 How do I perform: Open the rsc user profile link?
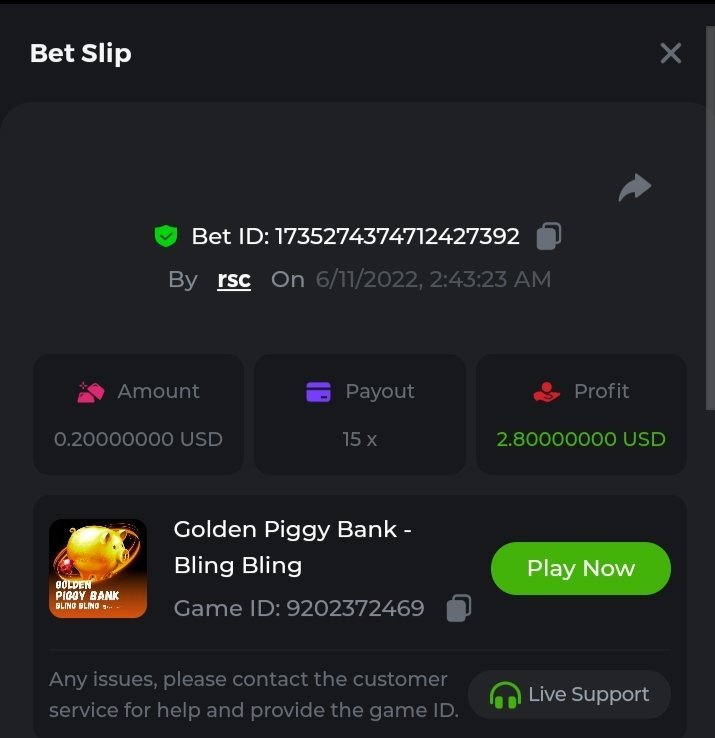pyautogui.click(x=234, y=279)
